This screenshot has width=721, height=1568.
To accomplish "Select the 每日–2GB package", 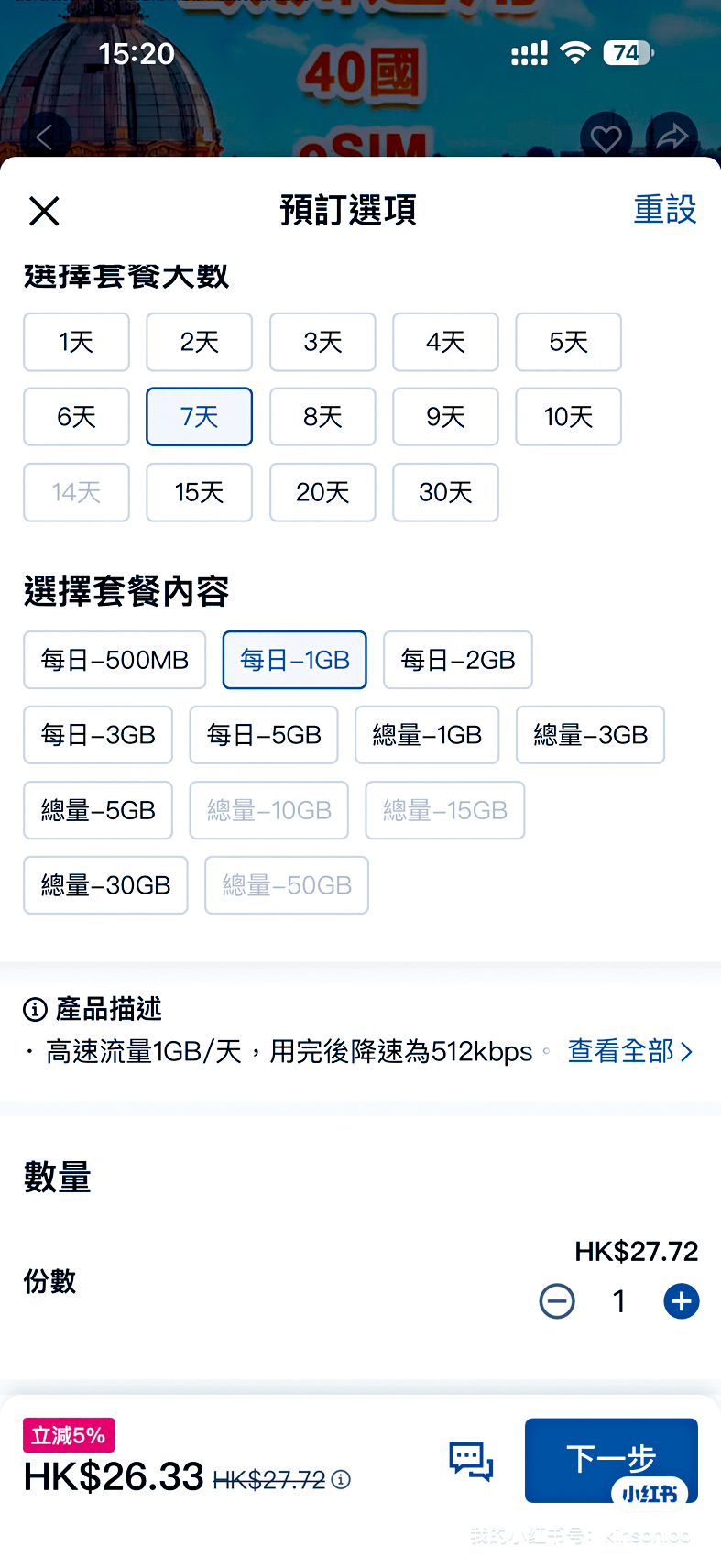I will (457, 660).
